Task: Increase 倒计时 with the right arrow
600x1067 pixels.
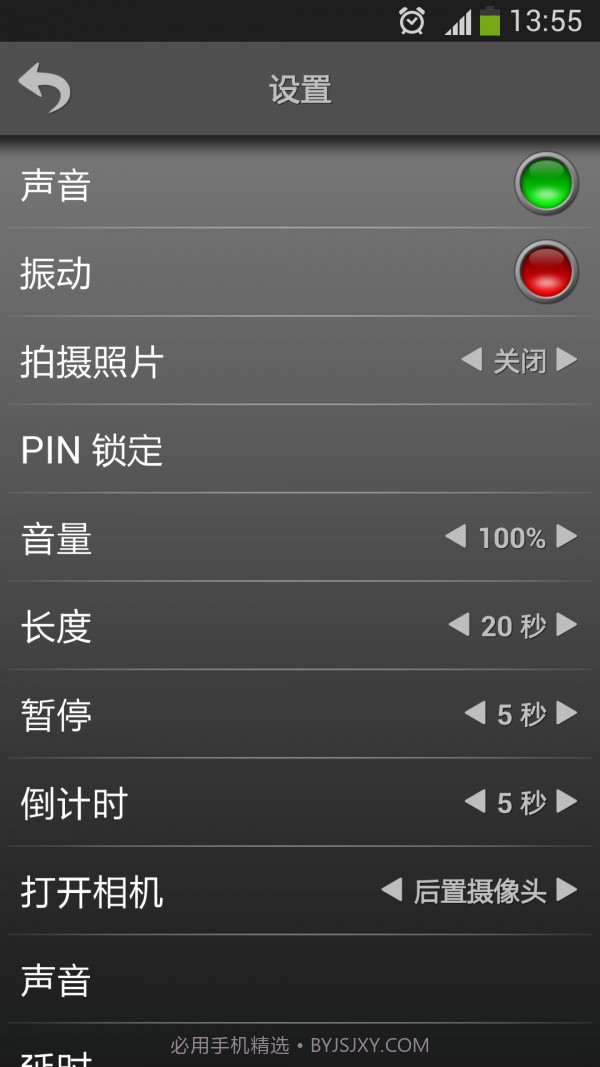Action: tap(567, 801)
